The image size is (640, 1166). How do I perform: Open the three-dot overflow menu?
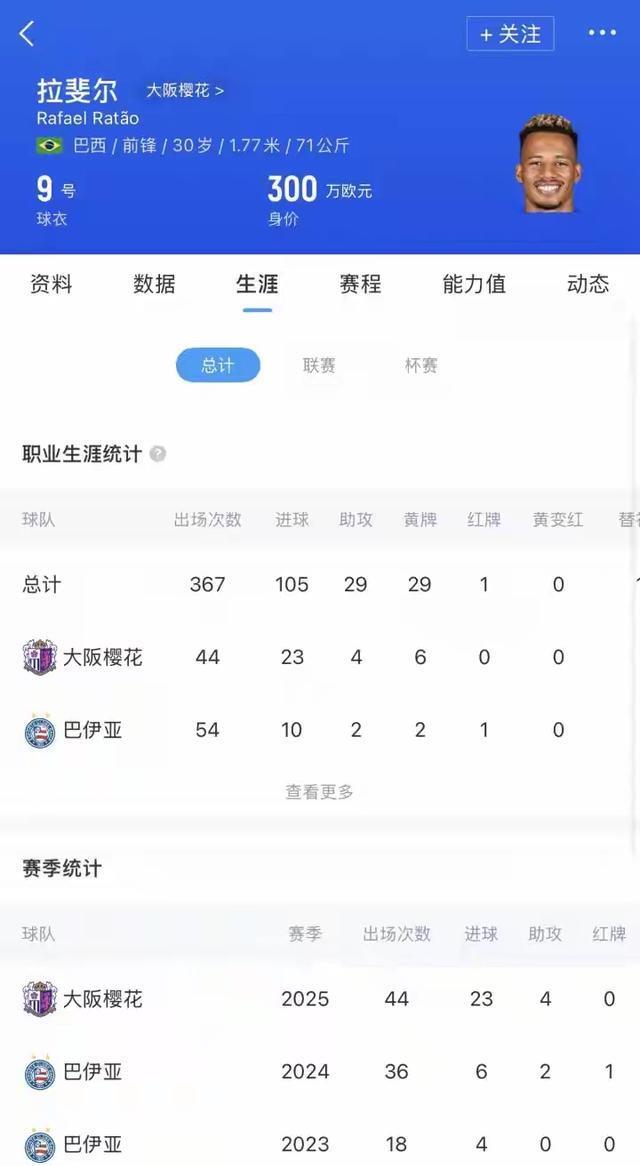[602, 33]
